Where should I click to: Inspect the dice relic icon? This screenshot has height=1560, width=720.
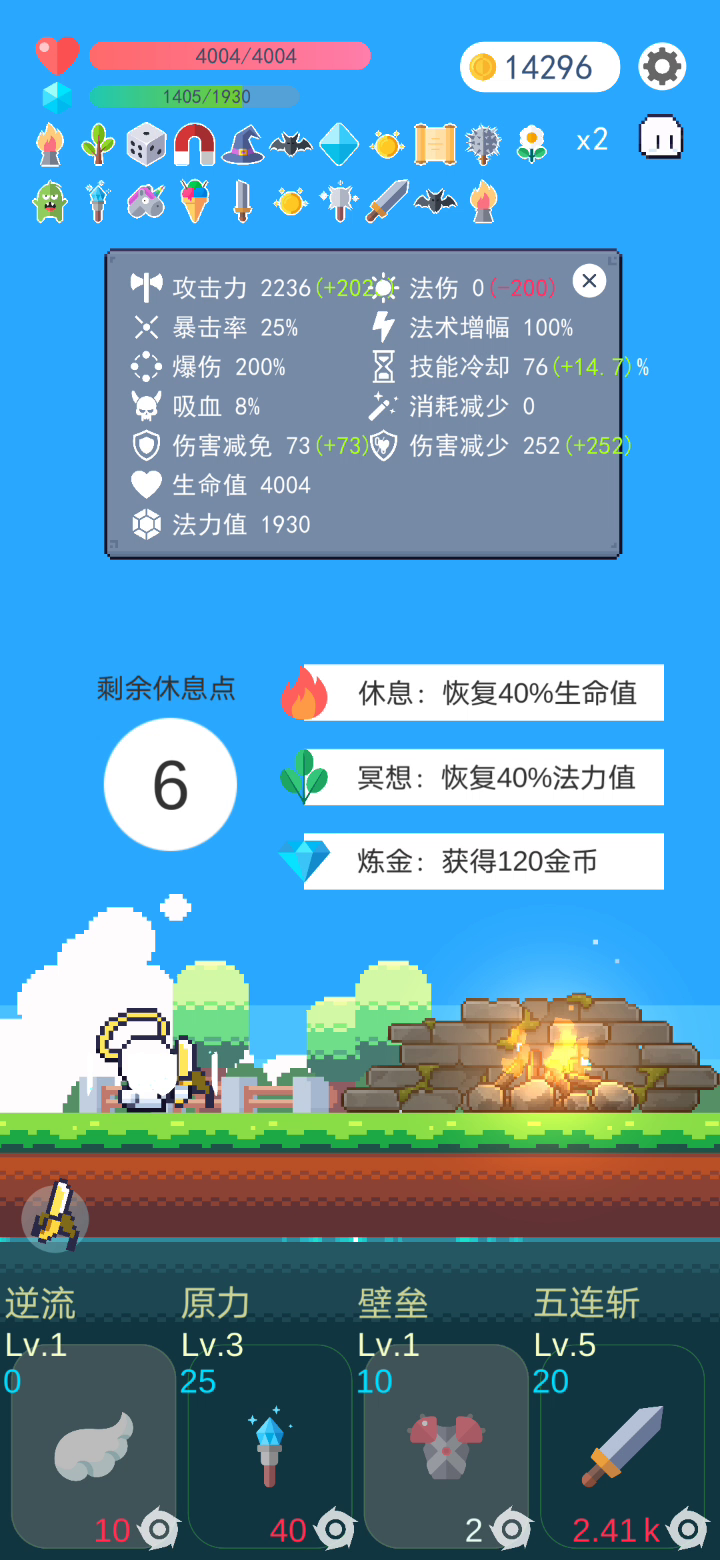[146, 145]
